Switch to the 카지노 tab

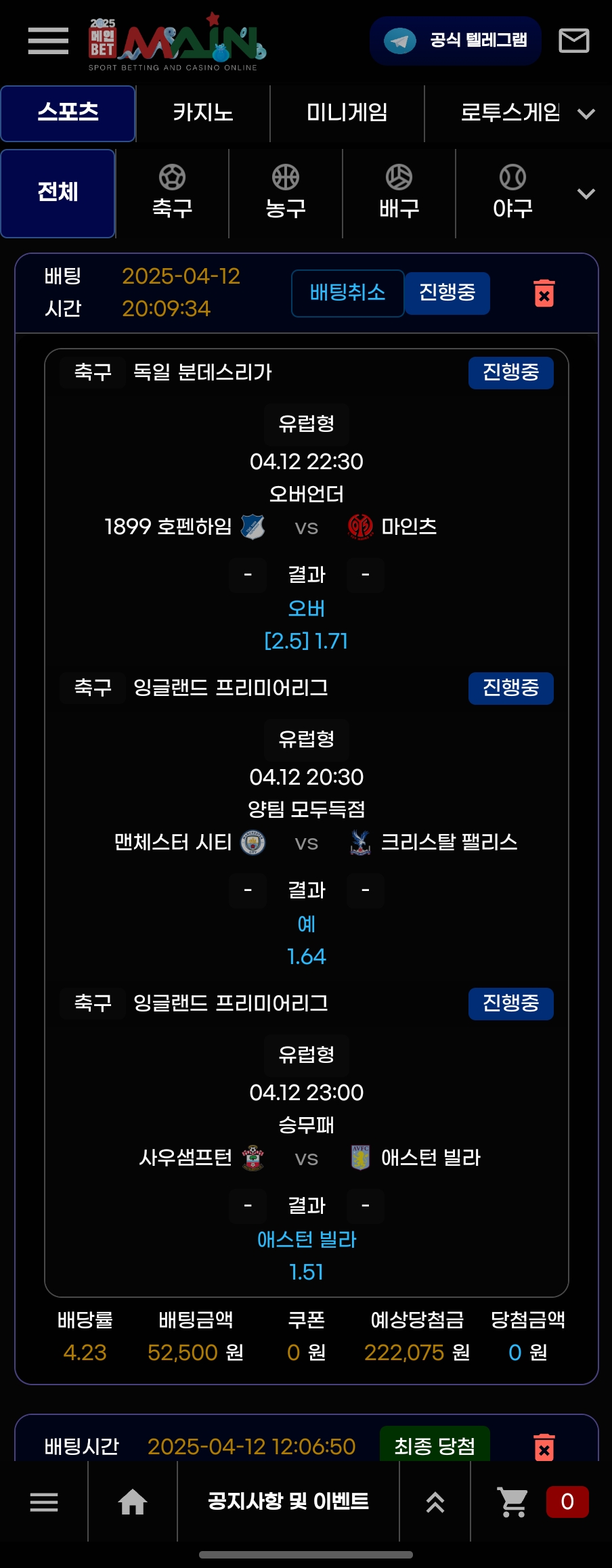[x=203, y=112]
